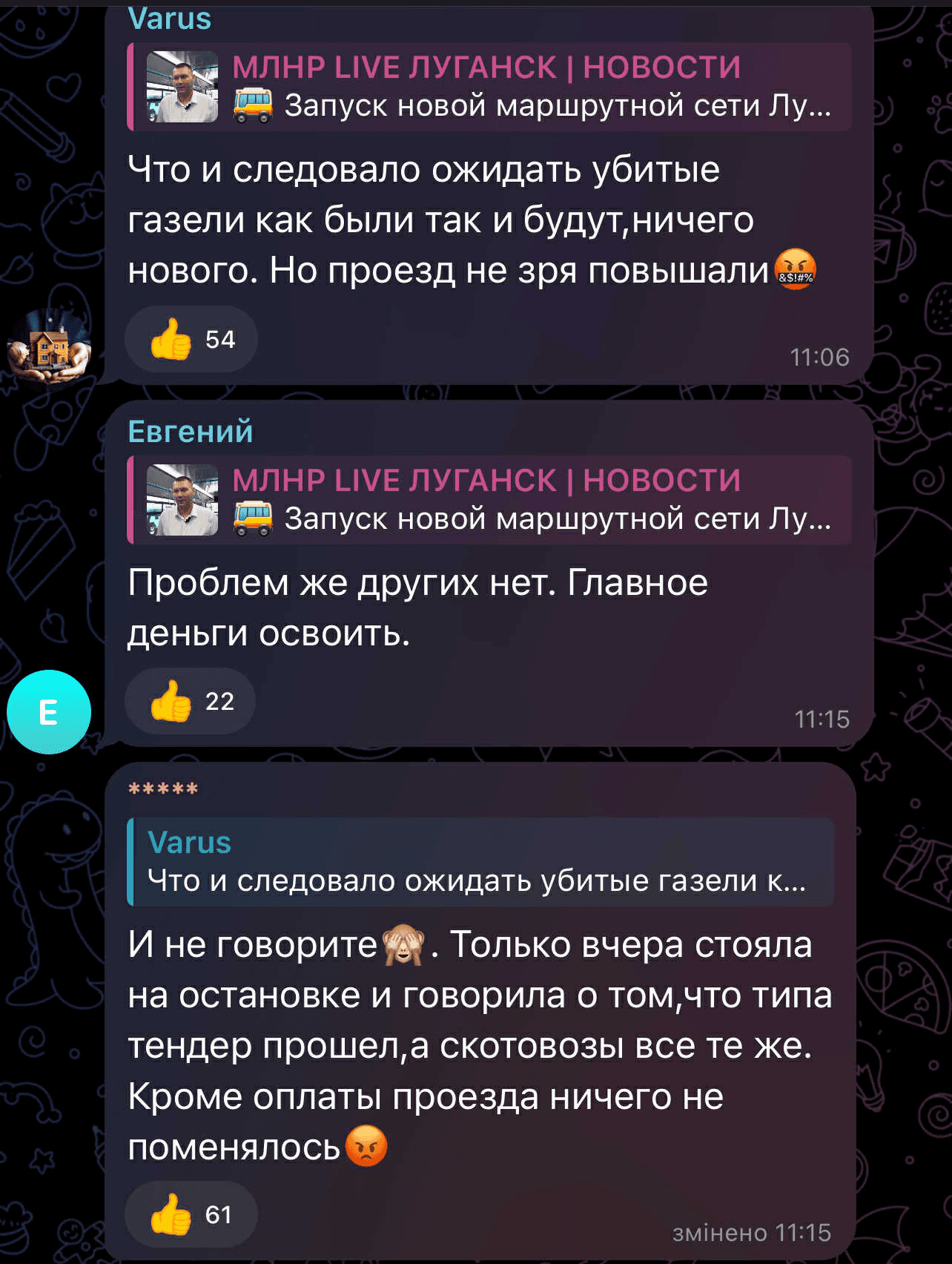Like Евгений's message with 22 thumbs-up
The height and width of the screenshot is (1264, 952).
tap(190, 702)
